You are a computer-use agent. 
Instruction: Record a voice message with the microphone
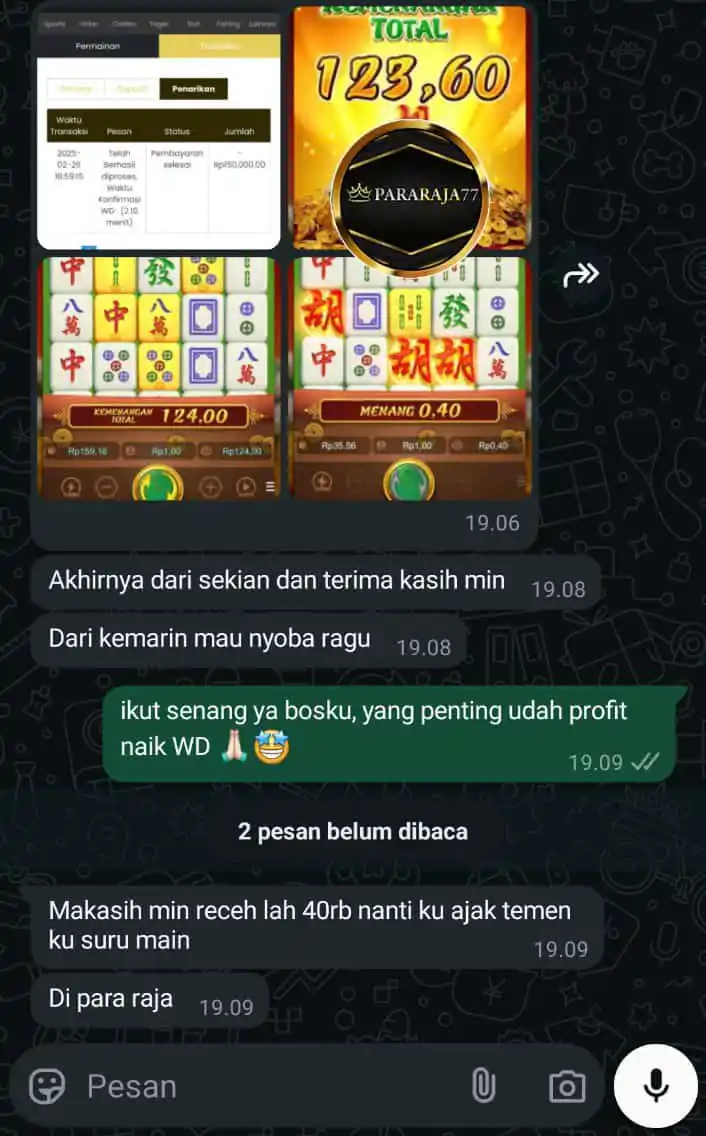[x=655, y=1085]
